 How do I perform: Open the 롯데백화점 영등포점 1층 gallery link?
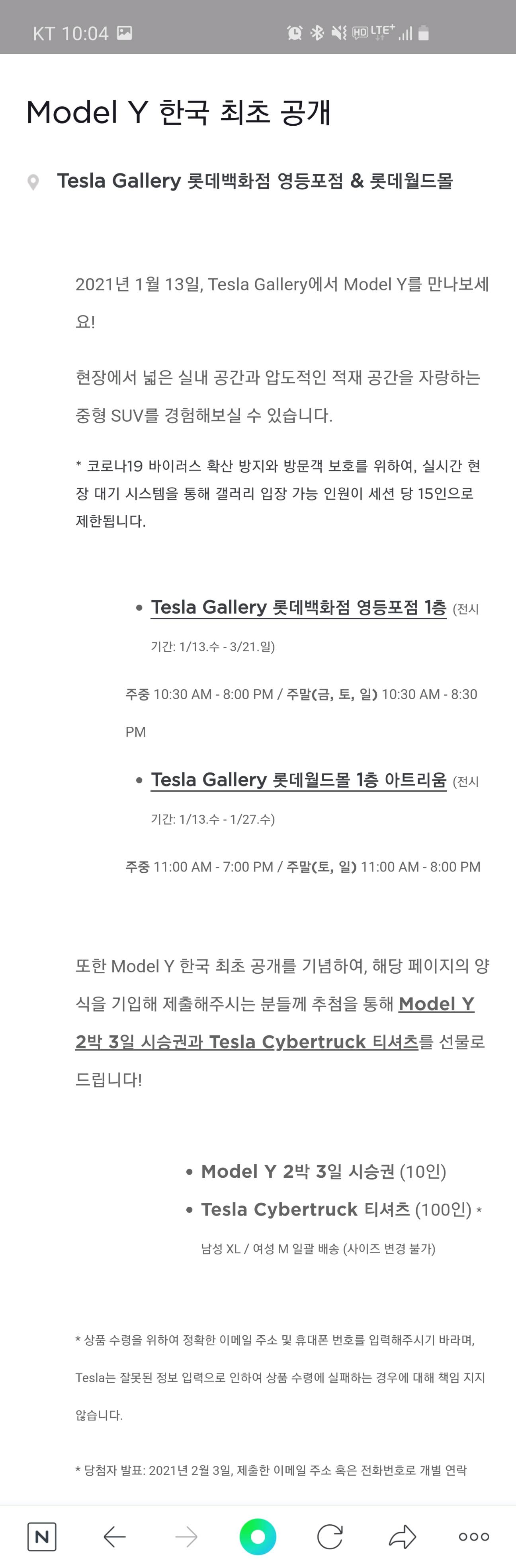[x=299, y=607]
